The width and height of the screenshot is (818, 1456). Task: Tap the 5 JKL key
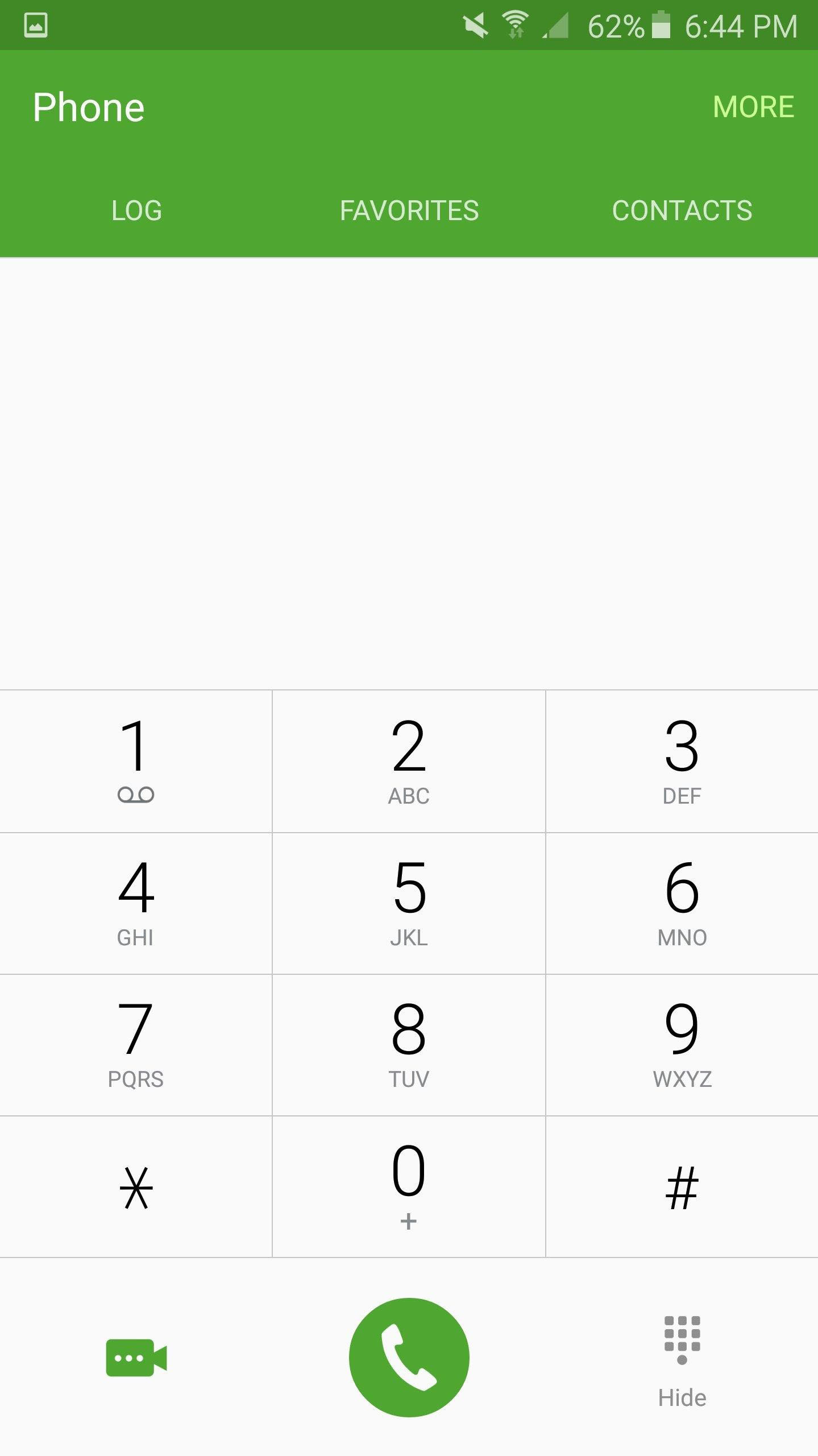coord(409,903)
